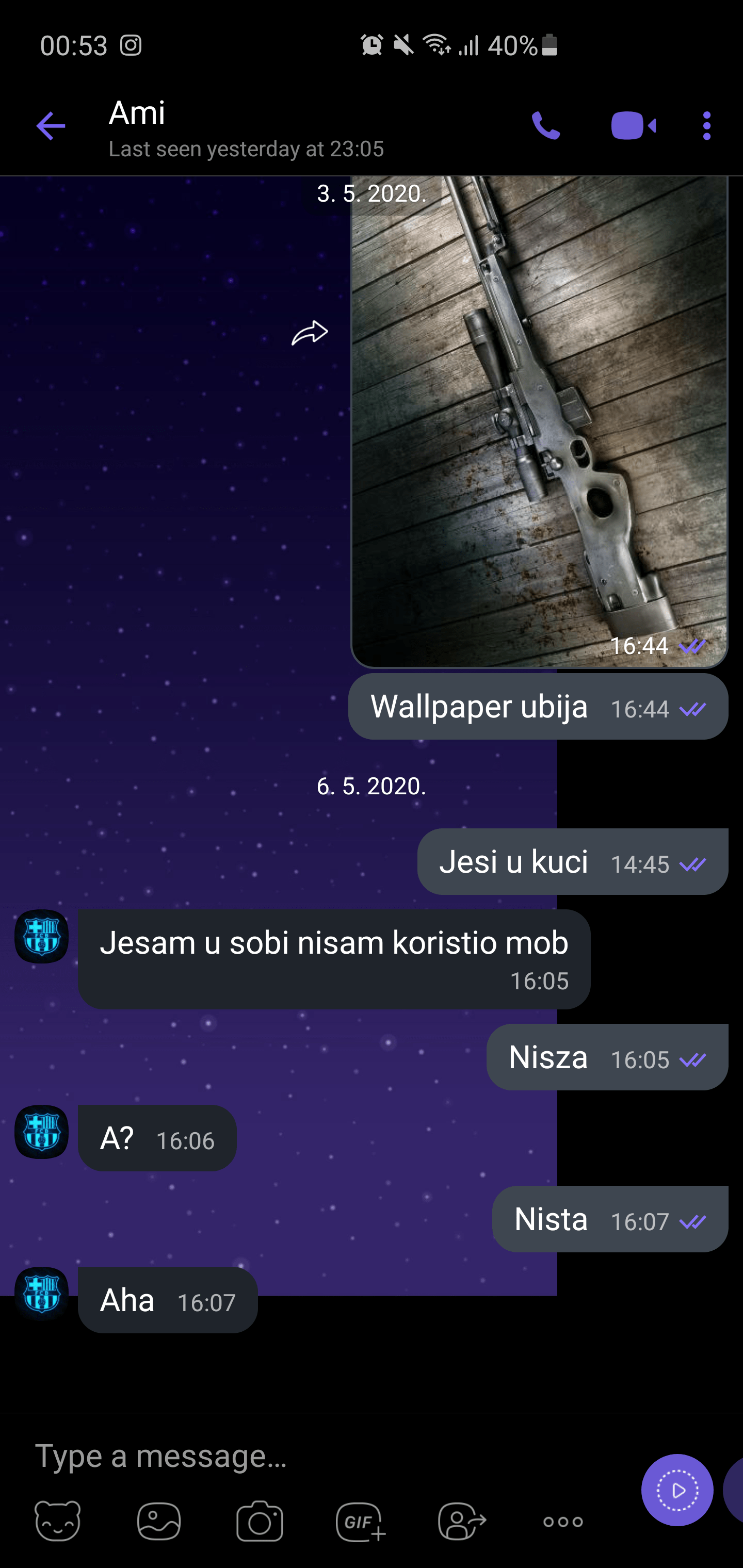Record an instant video message
This screenshot has width=743, height=1568.
tap(678, 1490)
